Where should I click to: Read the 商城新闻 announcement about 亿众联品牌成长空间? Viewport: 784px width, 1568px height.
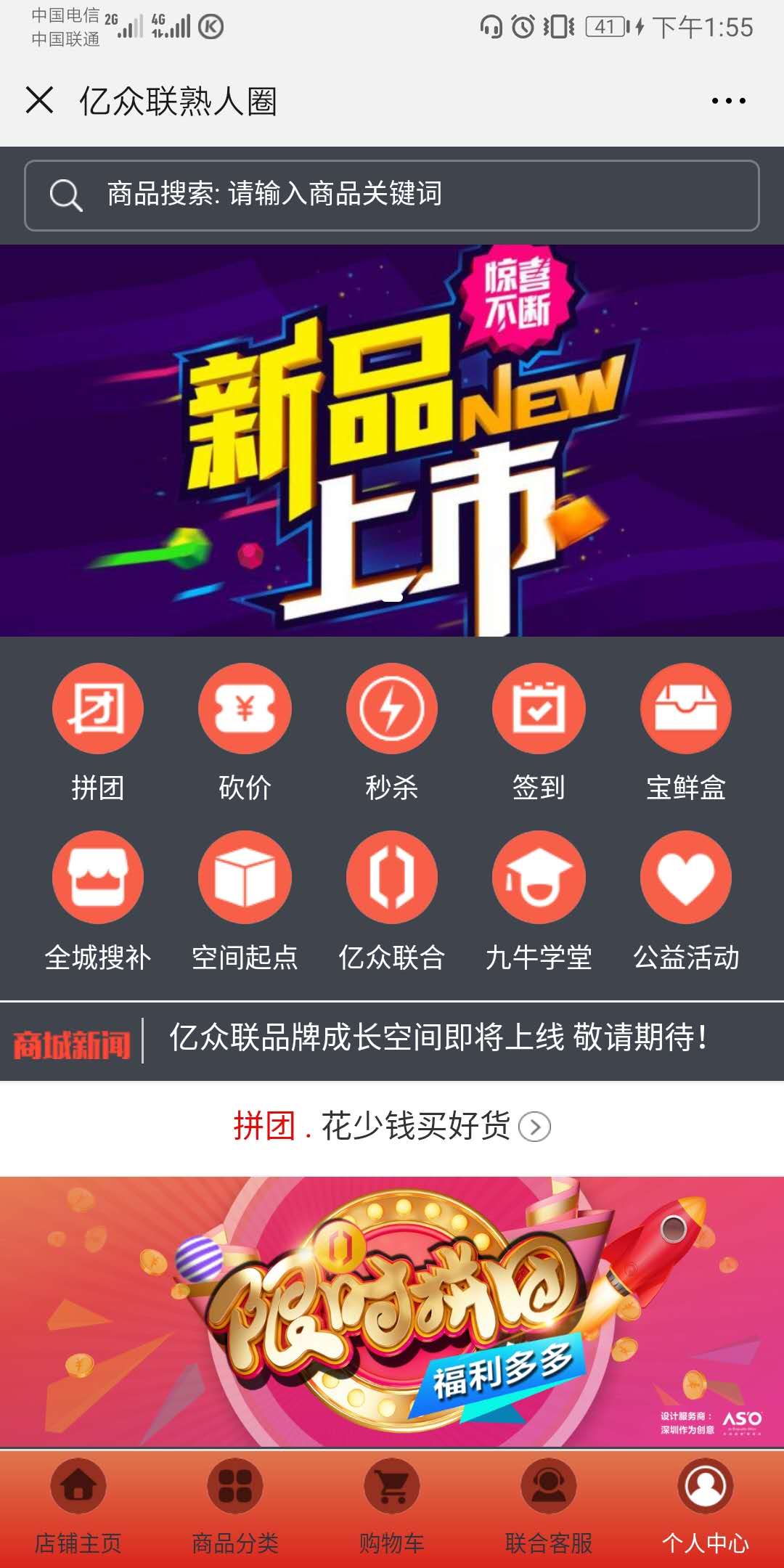438,1037
